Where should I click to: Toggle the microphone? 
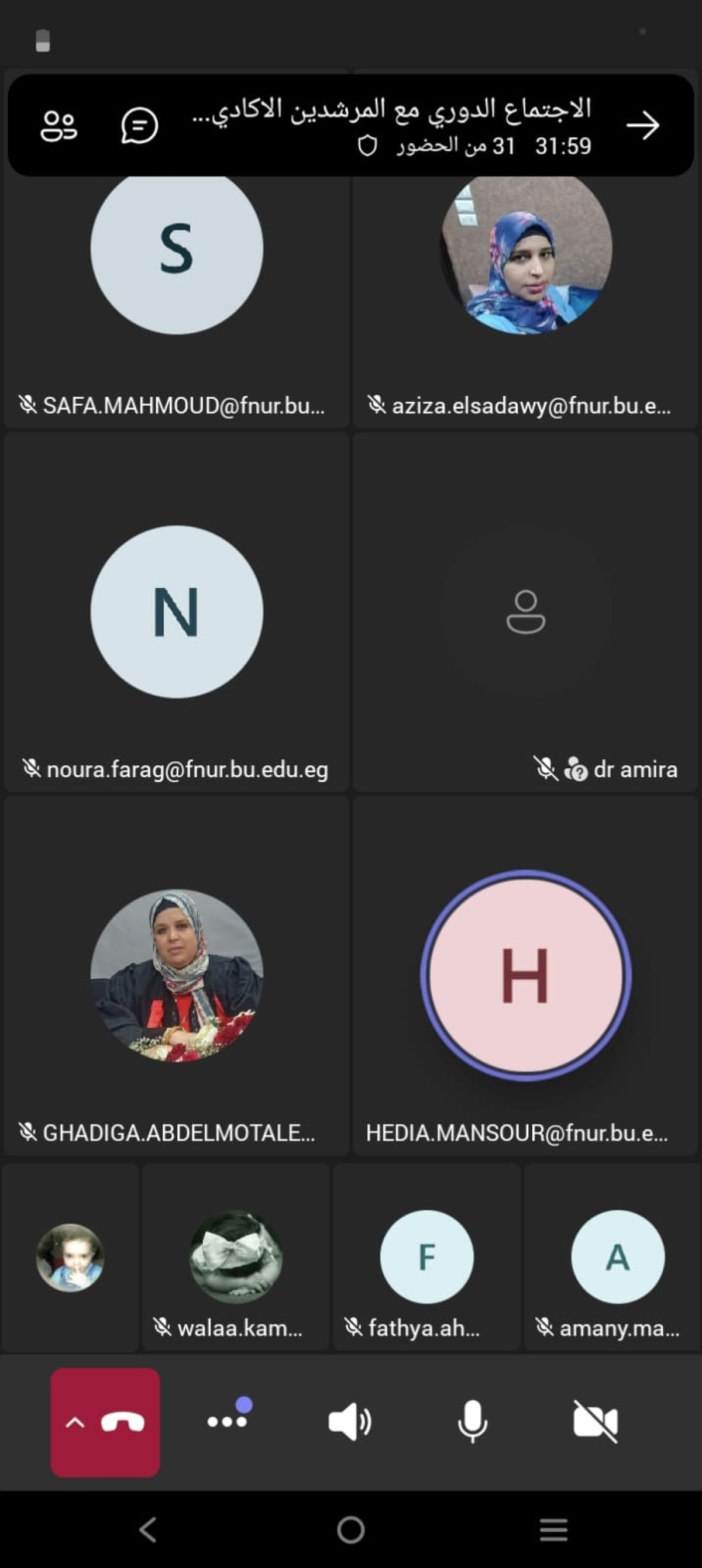coord(473,1422)
